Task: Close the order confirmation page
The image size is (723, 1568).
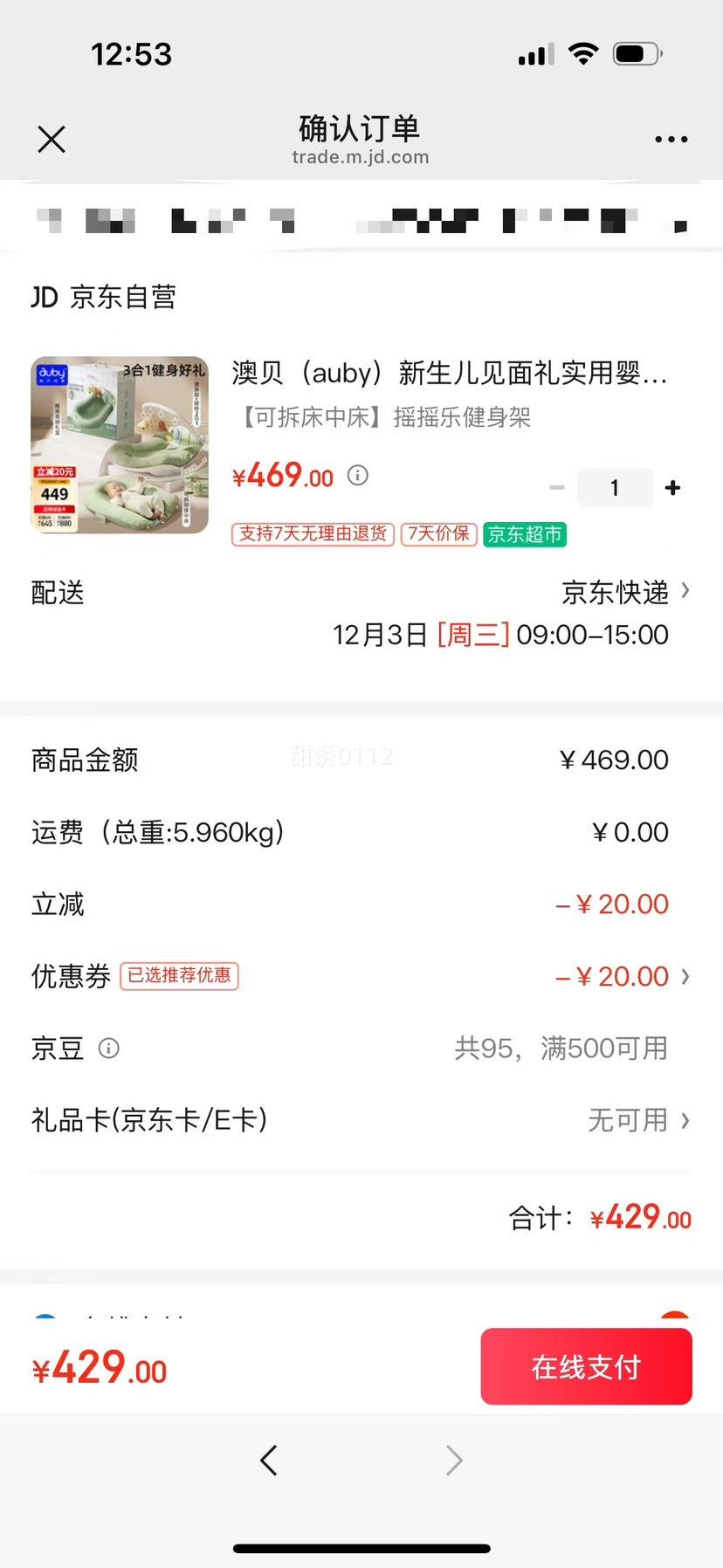Action: click(x=52, y=139)
